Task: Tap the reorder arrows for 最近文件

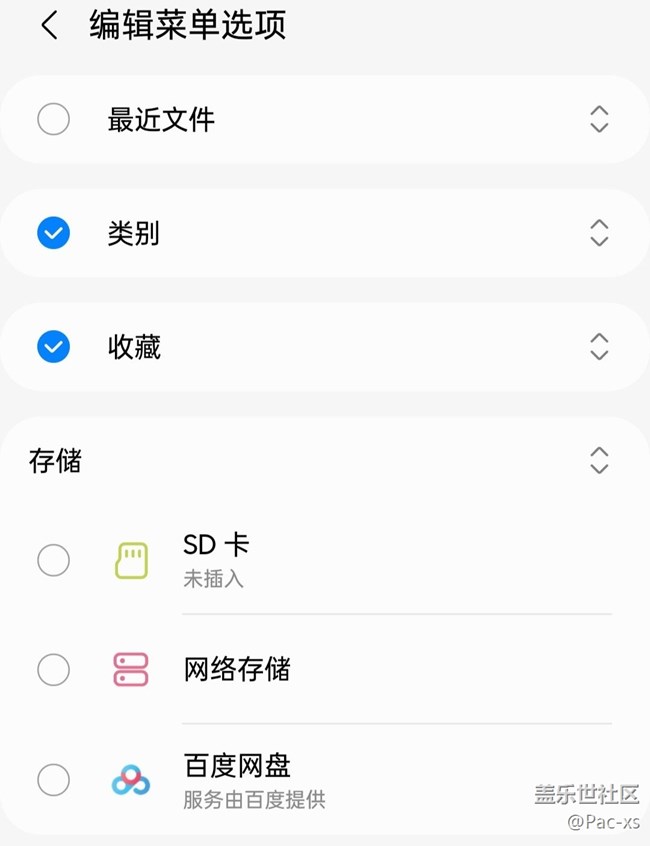Action: tap(599, 120)
